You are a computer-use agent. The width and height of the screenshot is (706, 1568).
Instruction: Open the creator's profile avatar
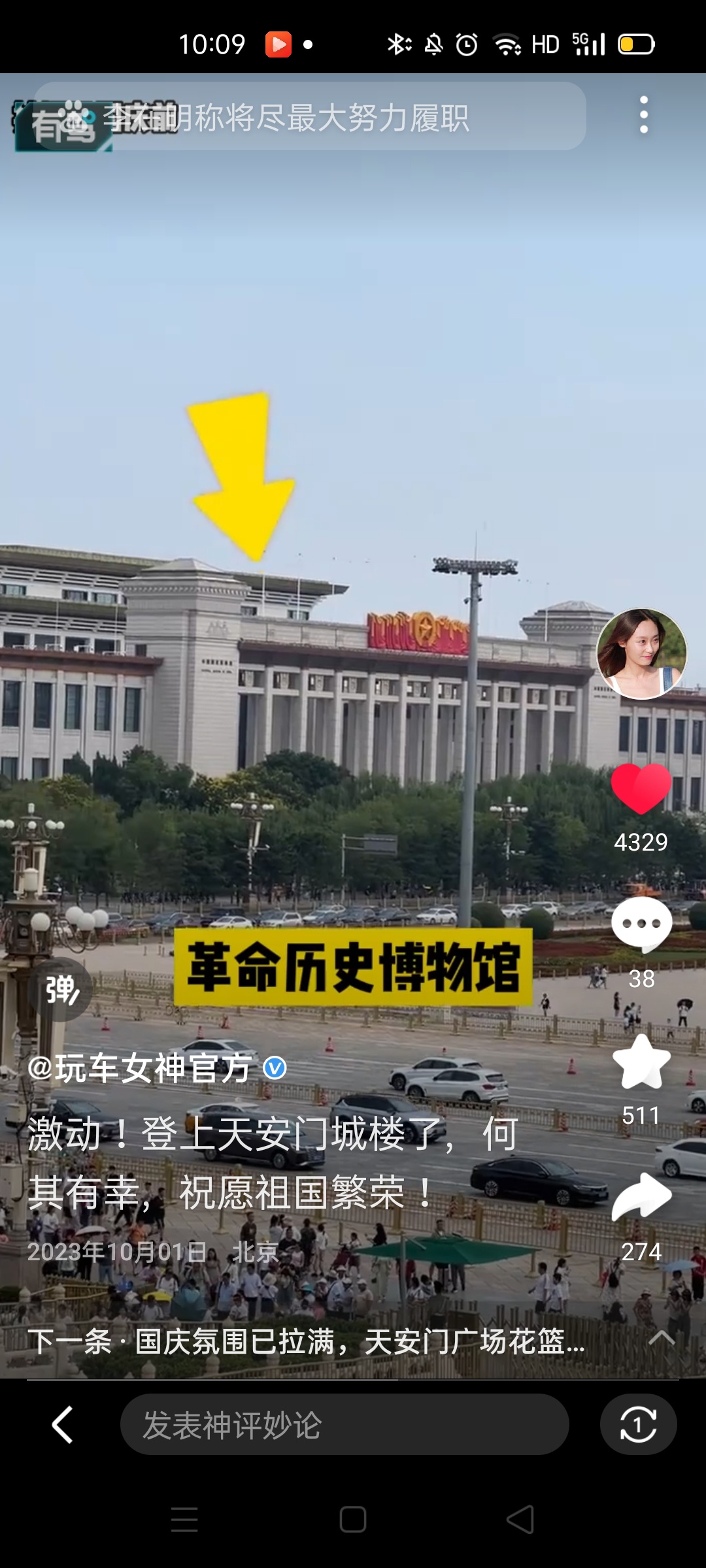pyautogui.click(x=641, y=653)
